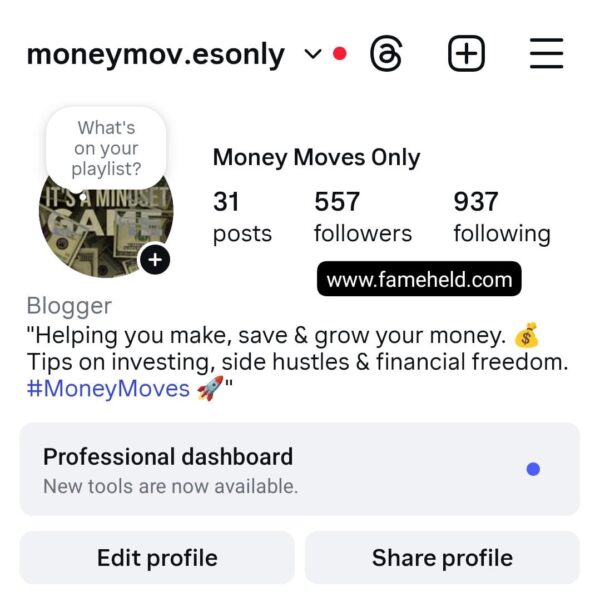Open the Professional dashboard

[299, 469]
